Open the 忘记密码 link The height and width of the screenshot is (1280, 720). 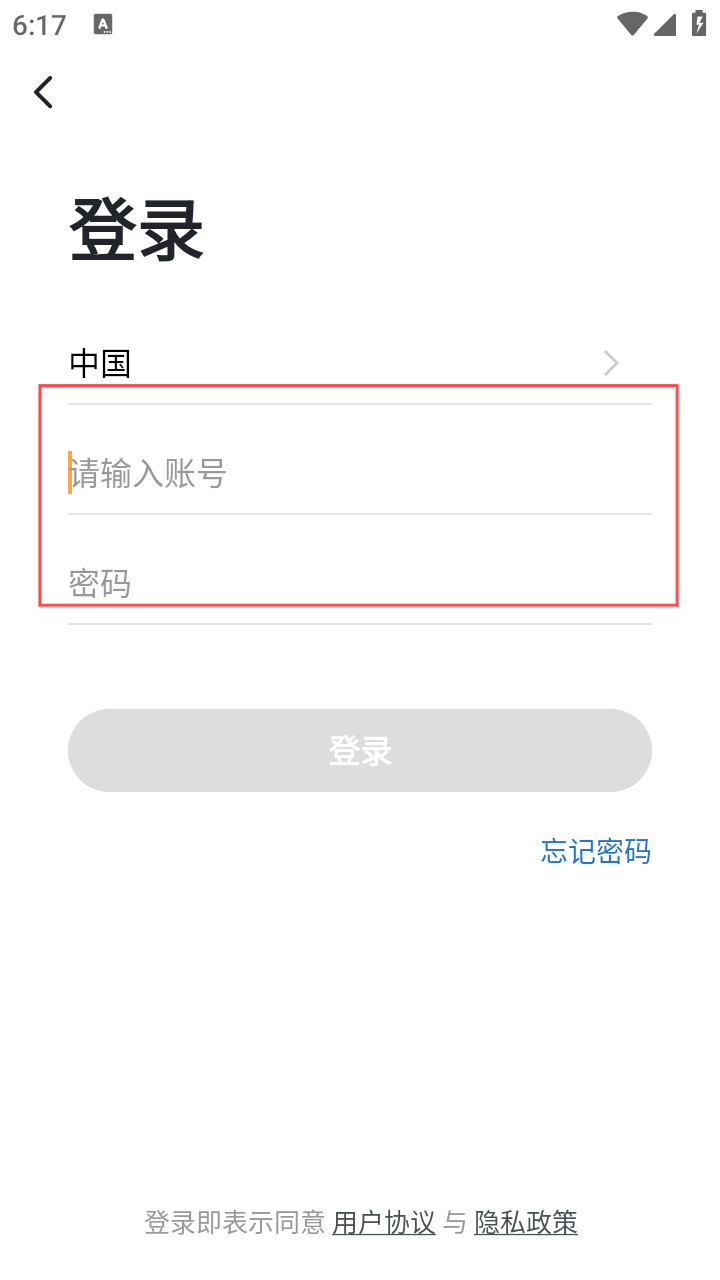tap(596, 851)
